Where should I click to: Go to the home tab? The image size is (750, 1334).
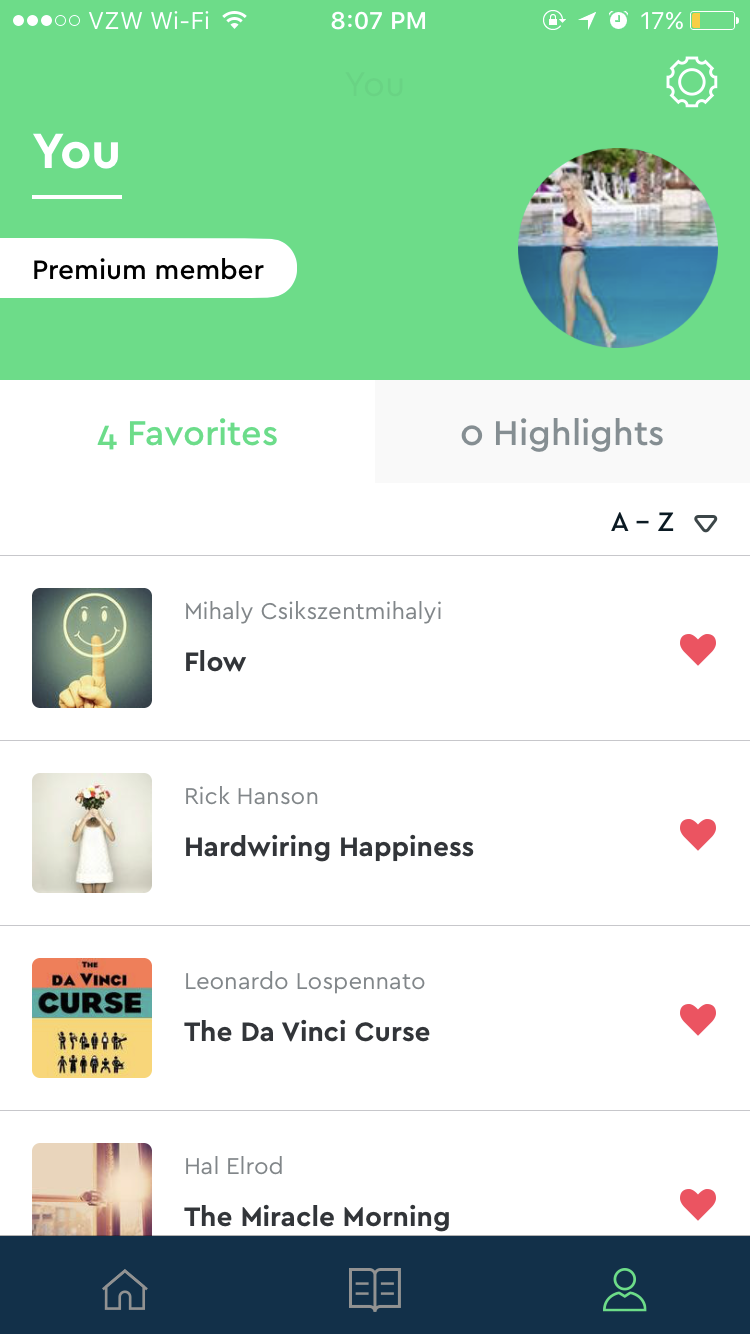click(125, 1289)
